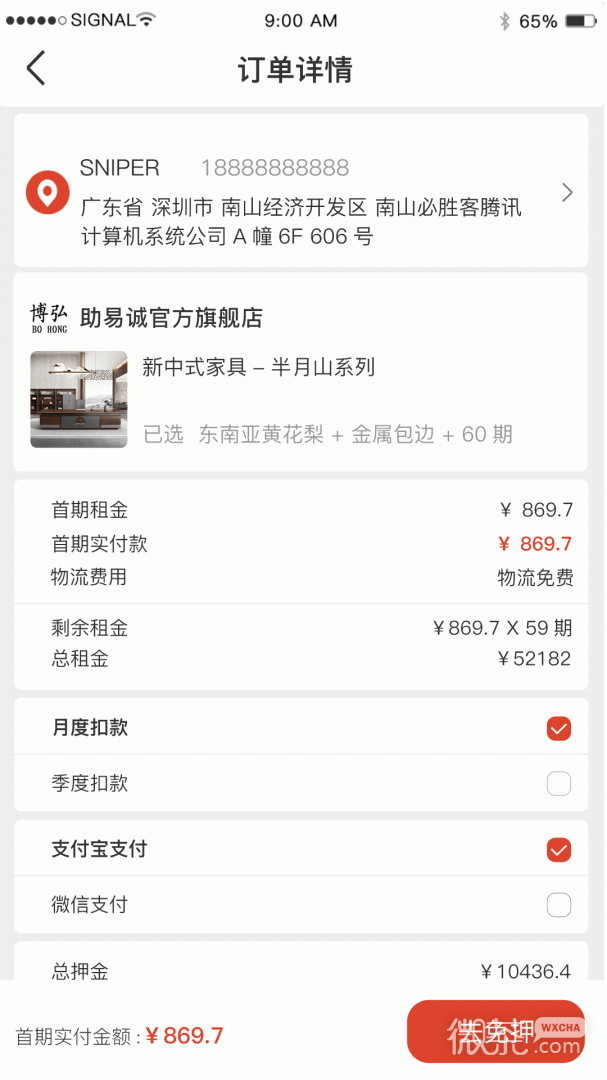Viewport: 607px width, 1080px height.
Task: Open the 助易诚官方旗舰店 store
Action: tap(170, 318)
